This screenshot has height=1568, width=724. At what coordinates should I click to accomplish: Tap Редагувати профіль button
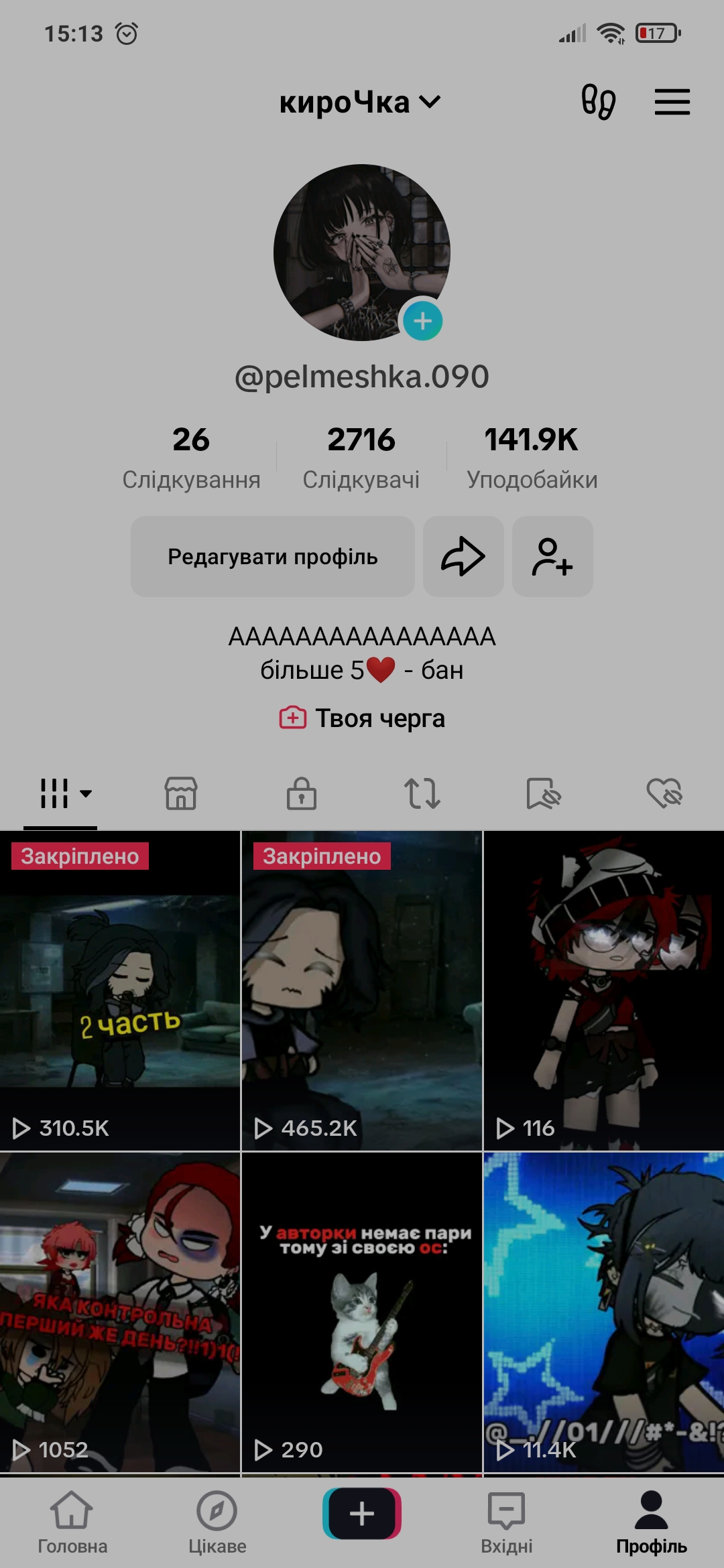click(272, 557)
